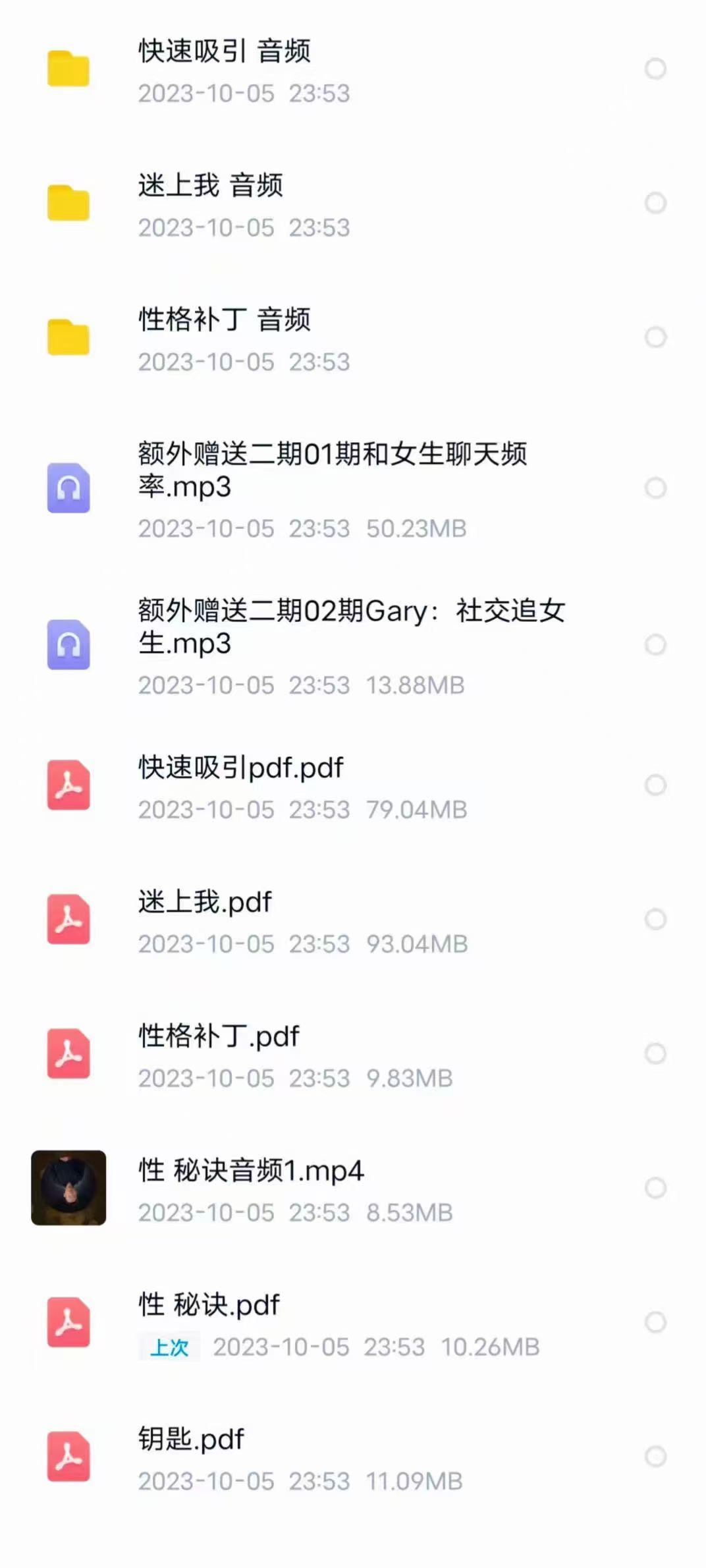Screen dimensions: 706x1568
Task: Select checkbox for 迷上我.pdf
Action: tap(655, 920)
